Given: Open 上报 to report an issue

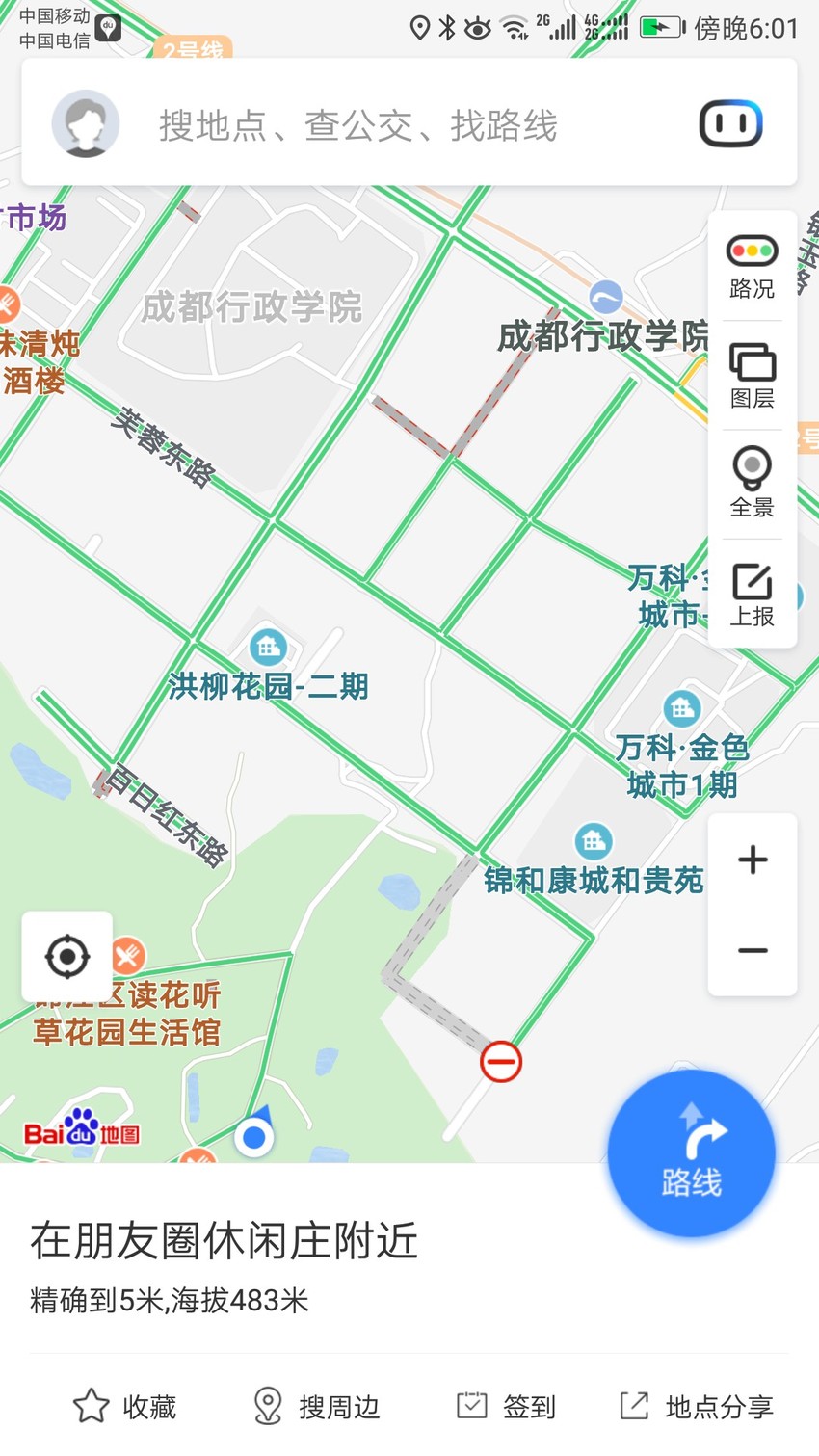Looking at the screenshot, I should (x=753, y=594).
